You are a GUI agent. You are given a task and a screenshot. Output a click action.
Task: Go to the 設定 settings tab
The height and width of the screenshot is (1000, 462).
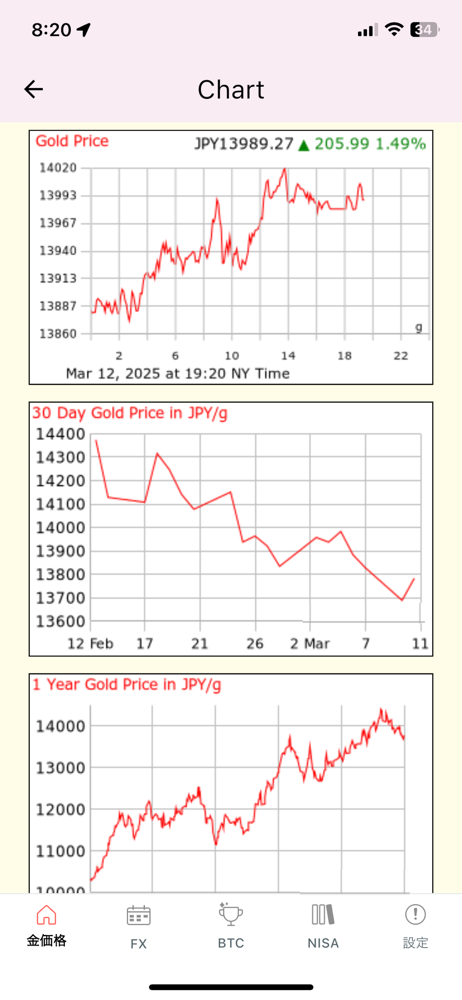(415, 926)
